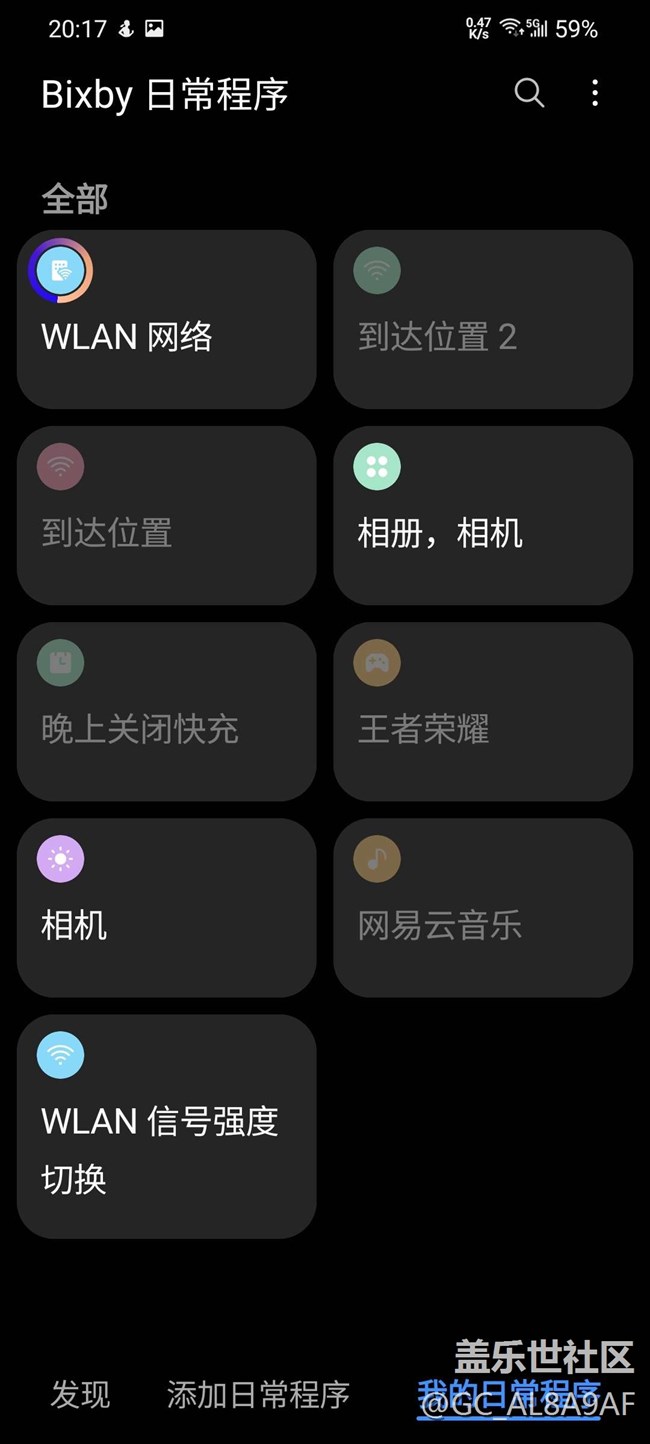Open the WLAN 信号强度切换 routine
The width and height of the screenshot is (650, 1444).
click(167, 1126)
